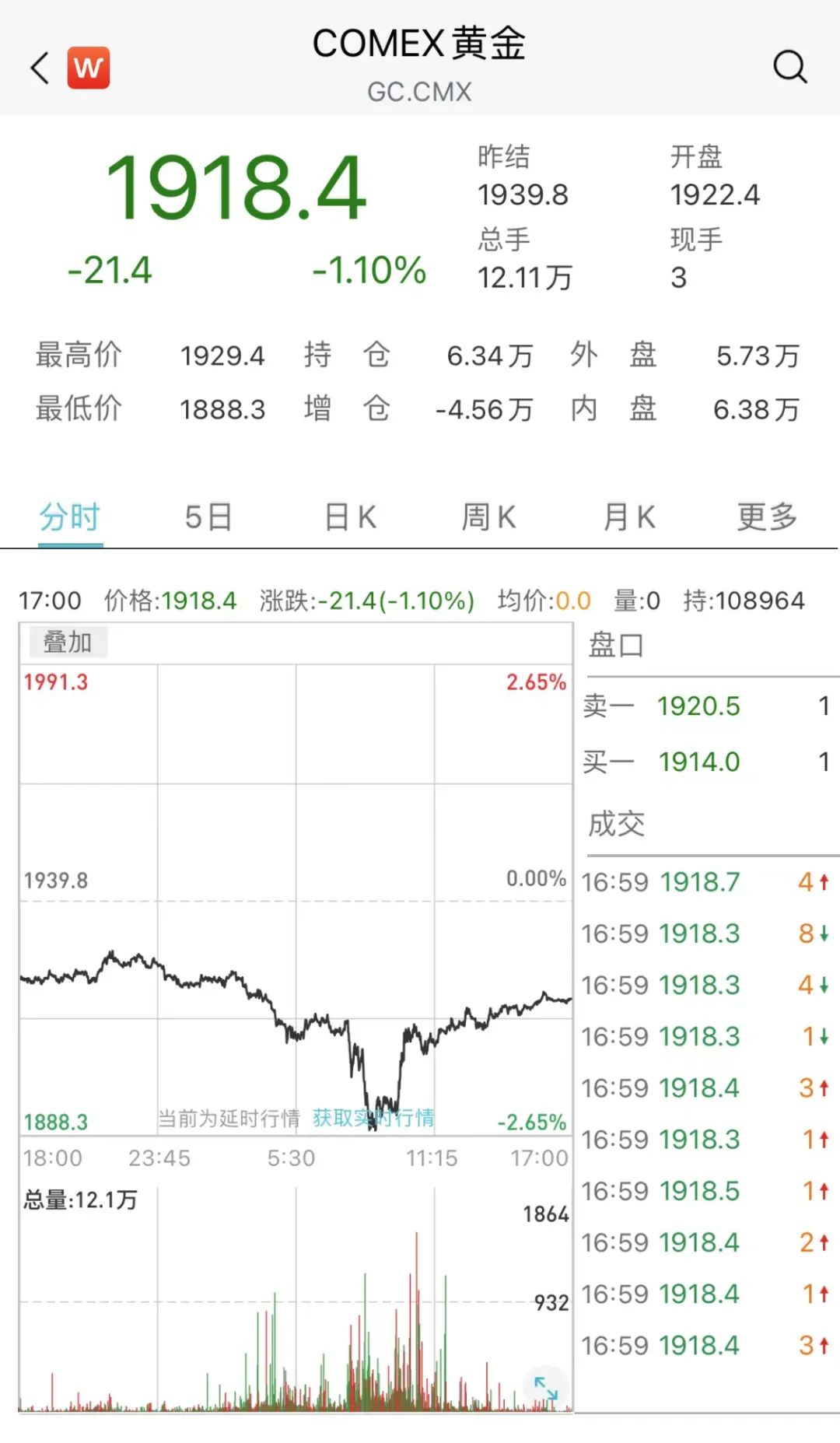Open the Wind W home icon

(x=89, y=68)
